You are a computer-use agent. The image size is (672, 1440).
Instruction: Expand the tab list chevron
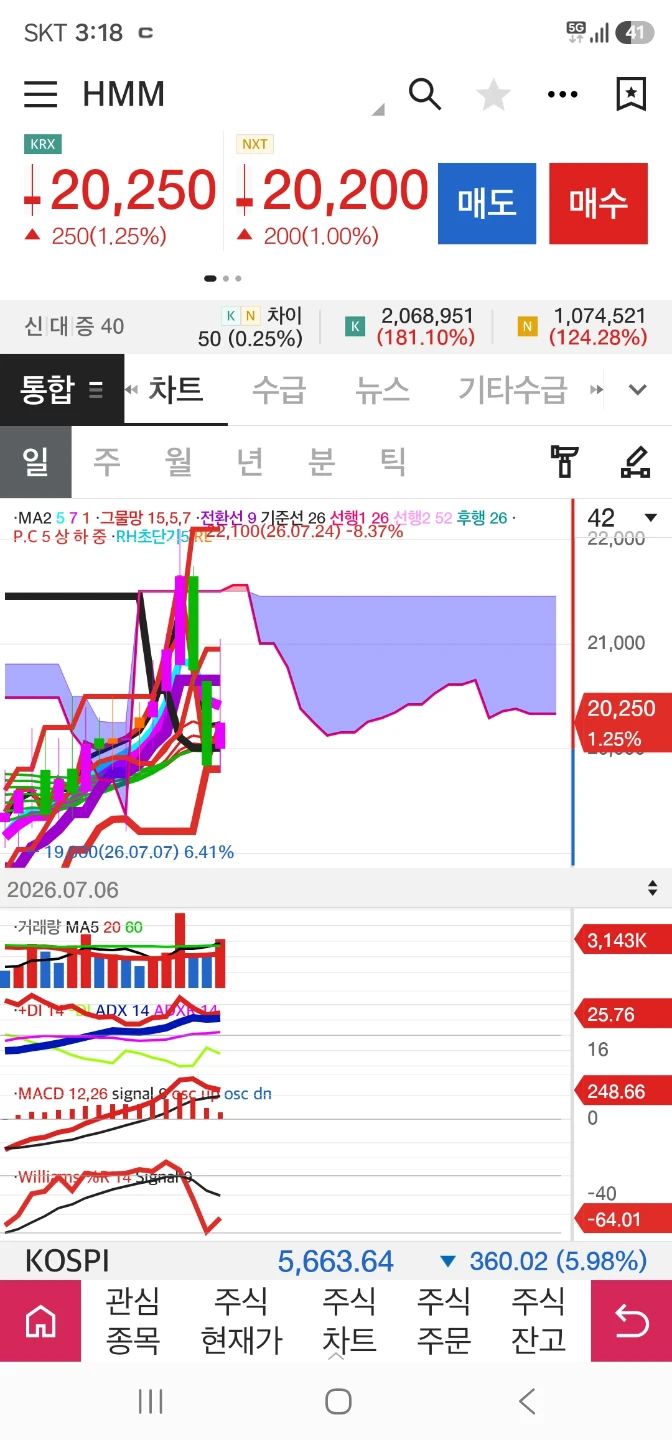(x=638, y=390)
